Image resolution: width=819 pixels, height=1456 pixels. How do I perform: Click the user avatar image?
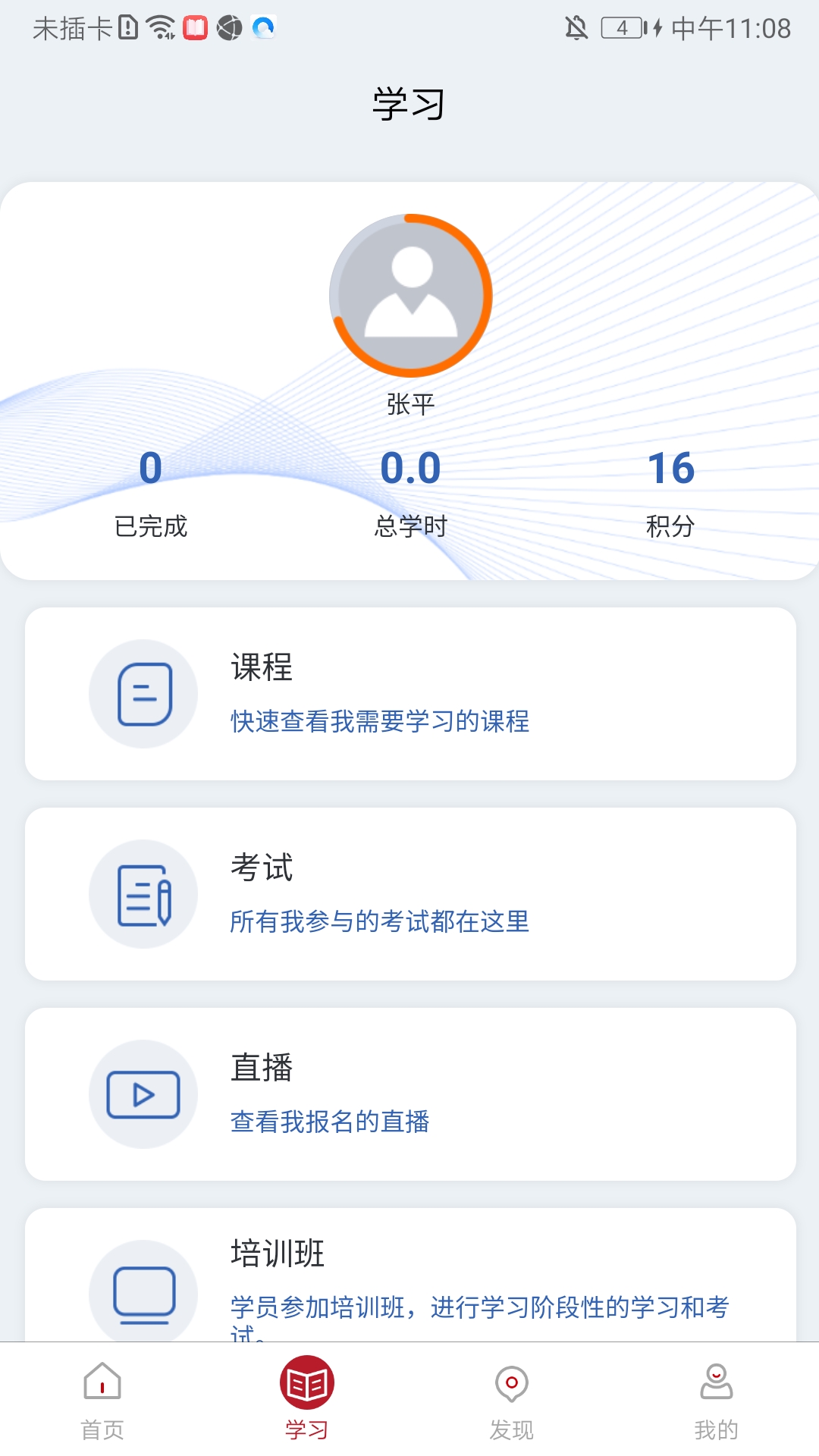[x=410, y=296]
